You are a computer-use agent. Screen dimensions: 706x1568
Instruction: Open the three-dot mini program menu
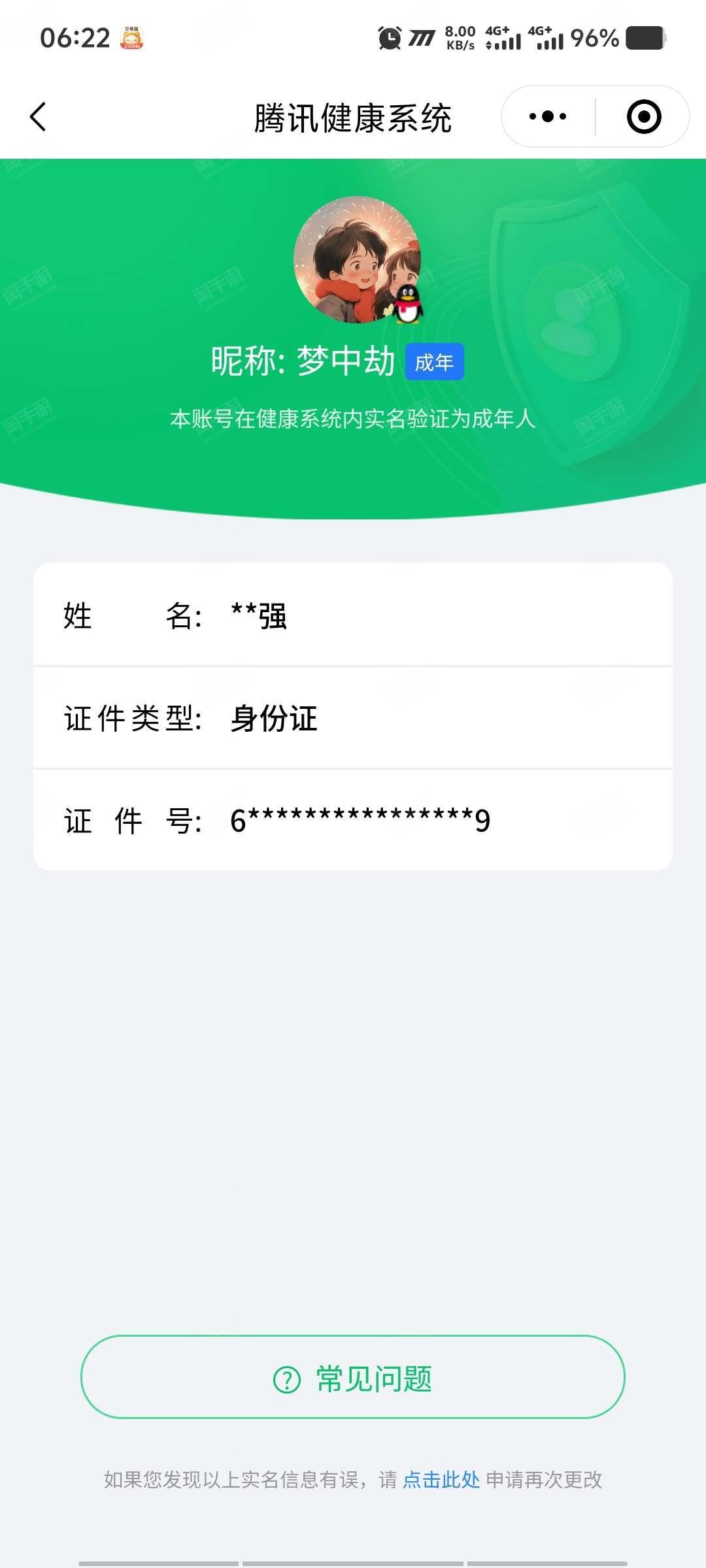[x=548, y=117]
